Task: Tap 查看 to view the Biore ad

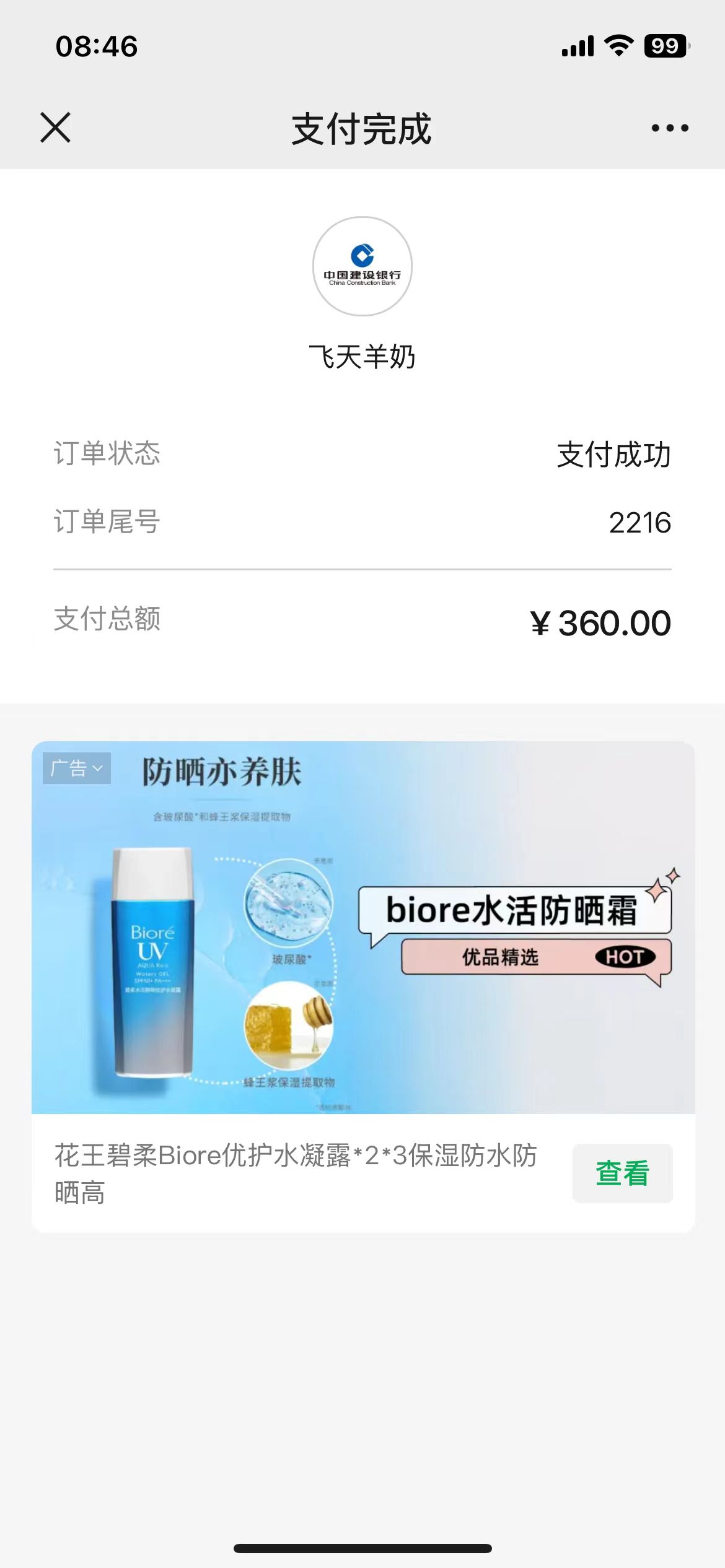Action: pos(622,1173)
